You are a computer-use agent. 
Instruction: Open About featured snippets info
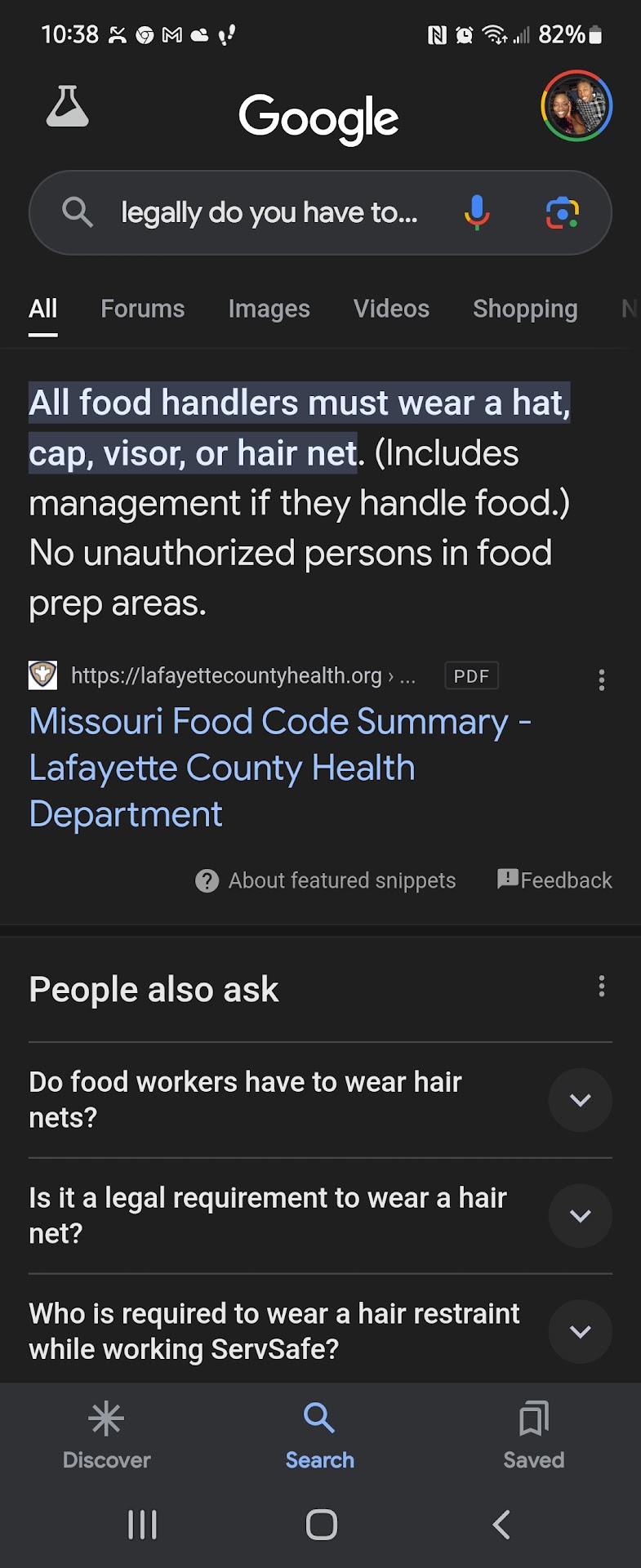tap(327, 880)
